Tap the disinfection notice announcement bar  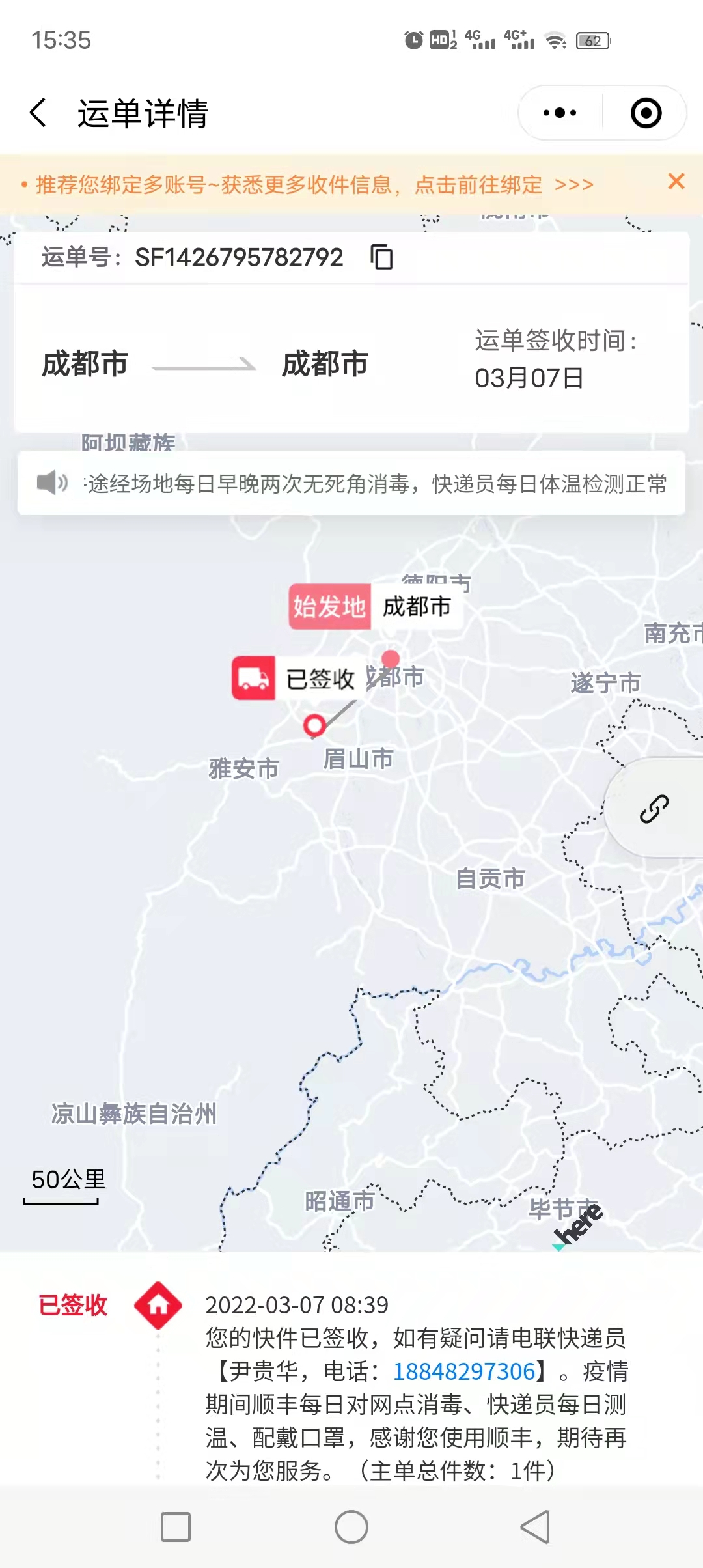tap(351, 483)
